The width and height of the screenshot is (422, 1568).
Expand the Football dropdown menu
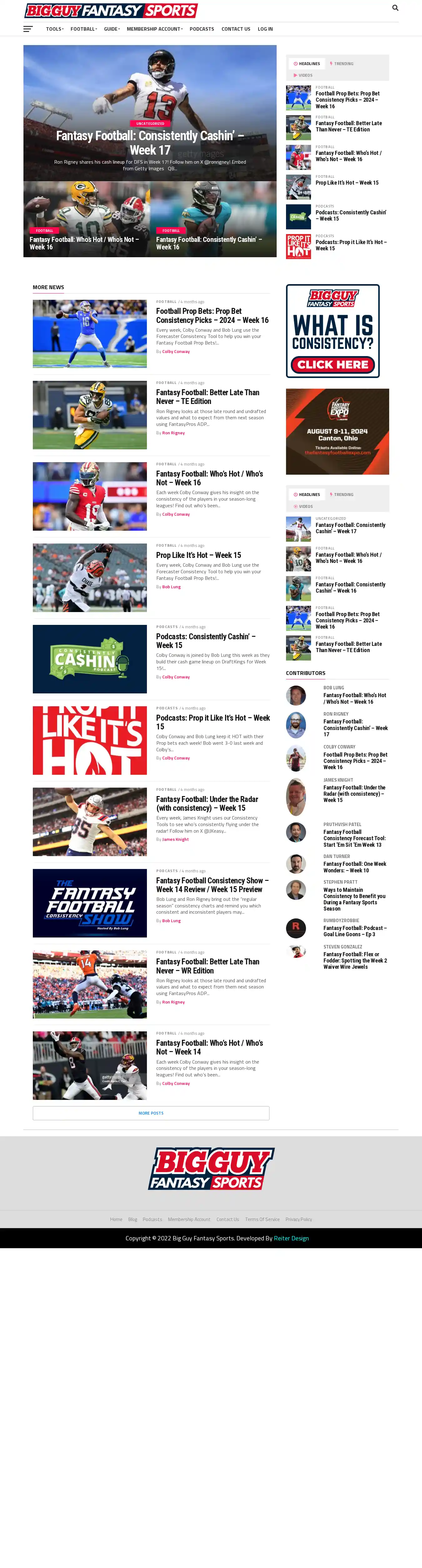[83, 29]
